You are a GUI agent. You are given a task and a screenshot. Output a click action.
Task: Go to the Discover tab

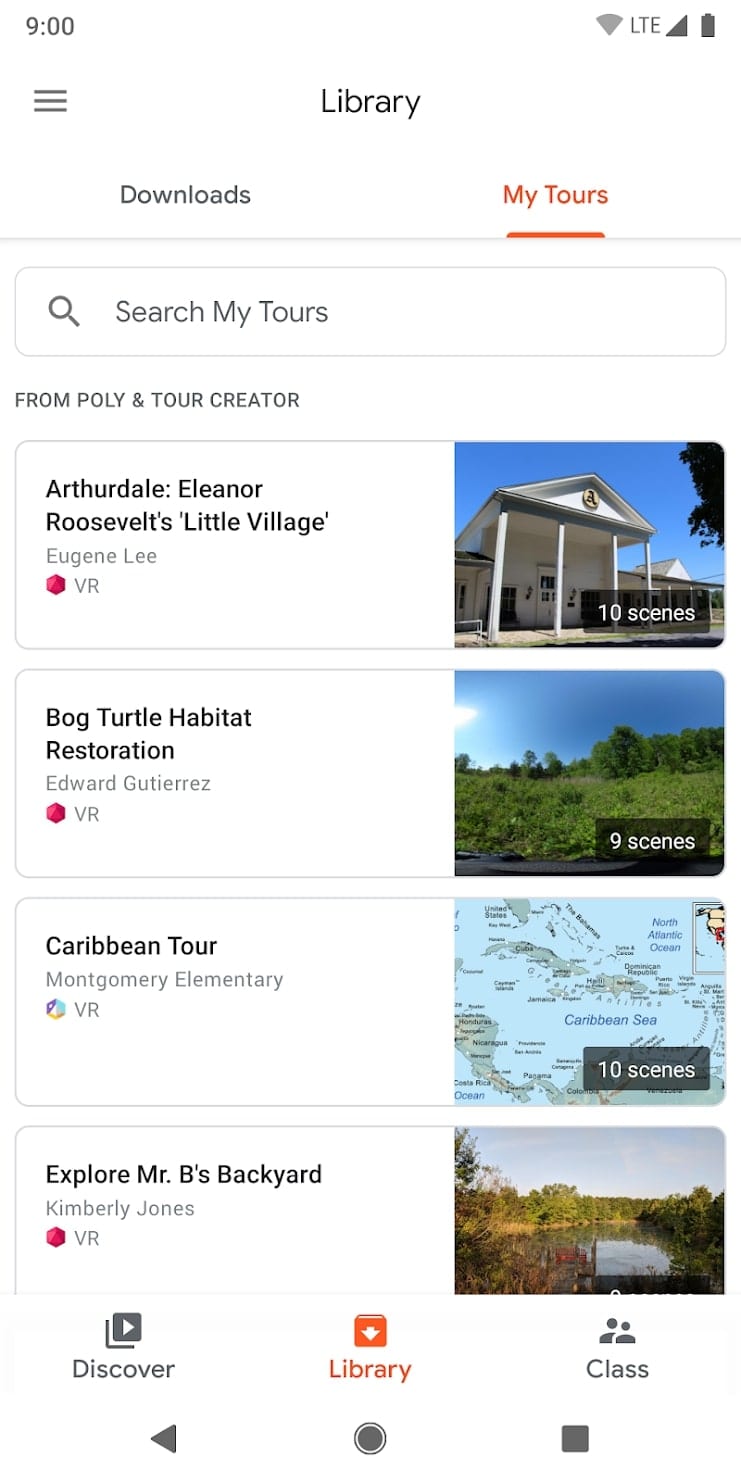[x=123, y=1346]
